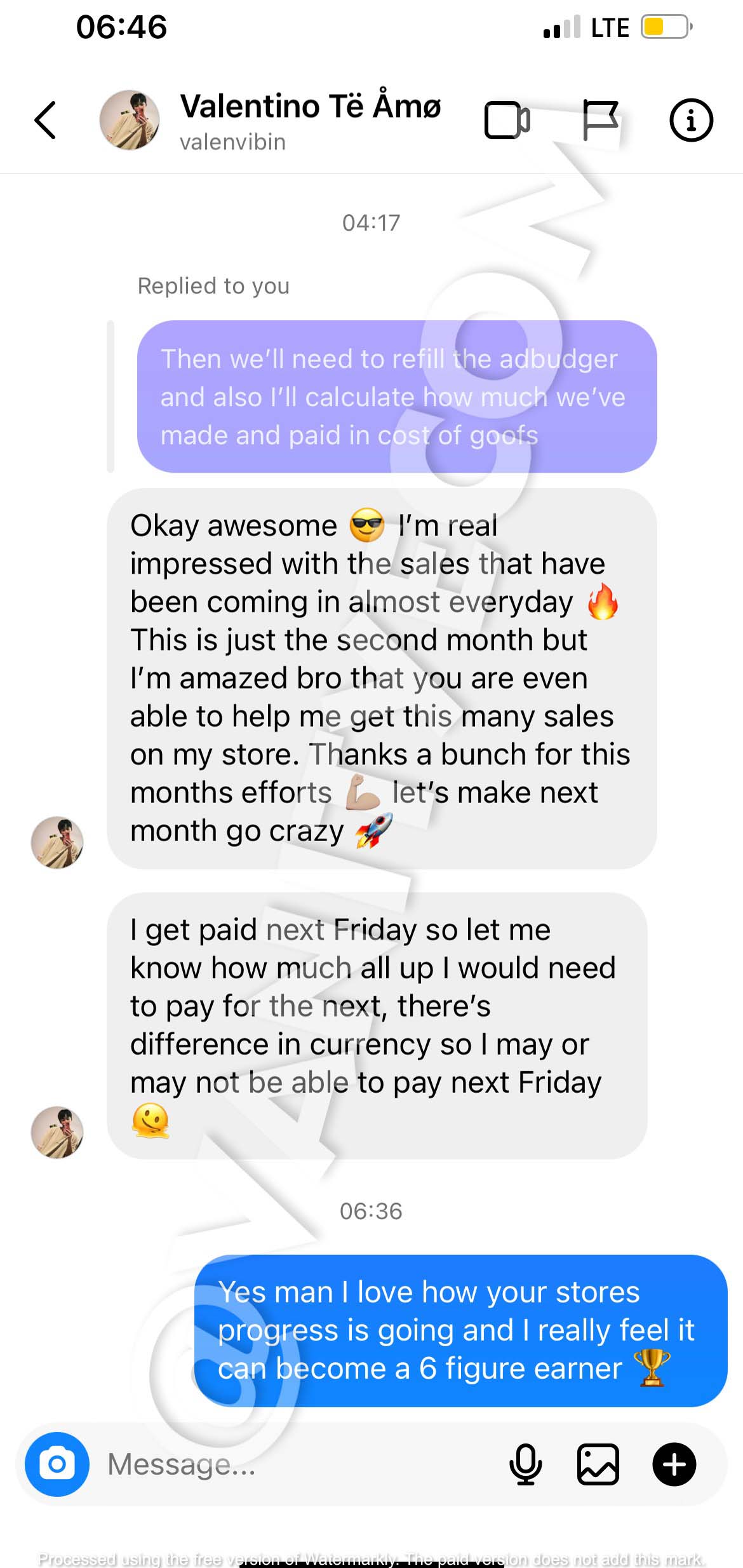Open the plus attachment options
The width and height of the screenshot is (743, 1568).
674,1464
